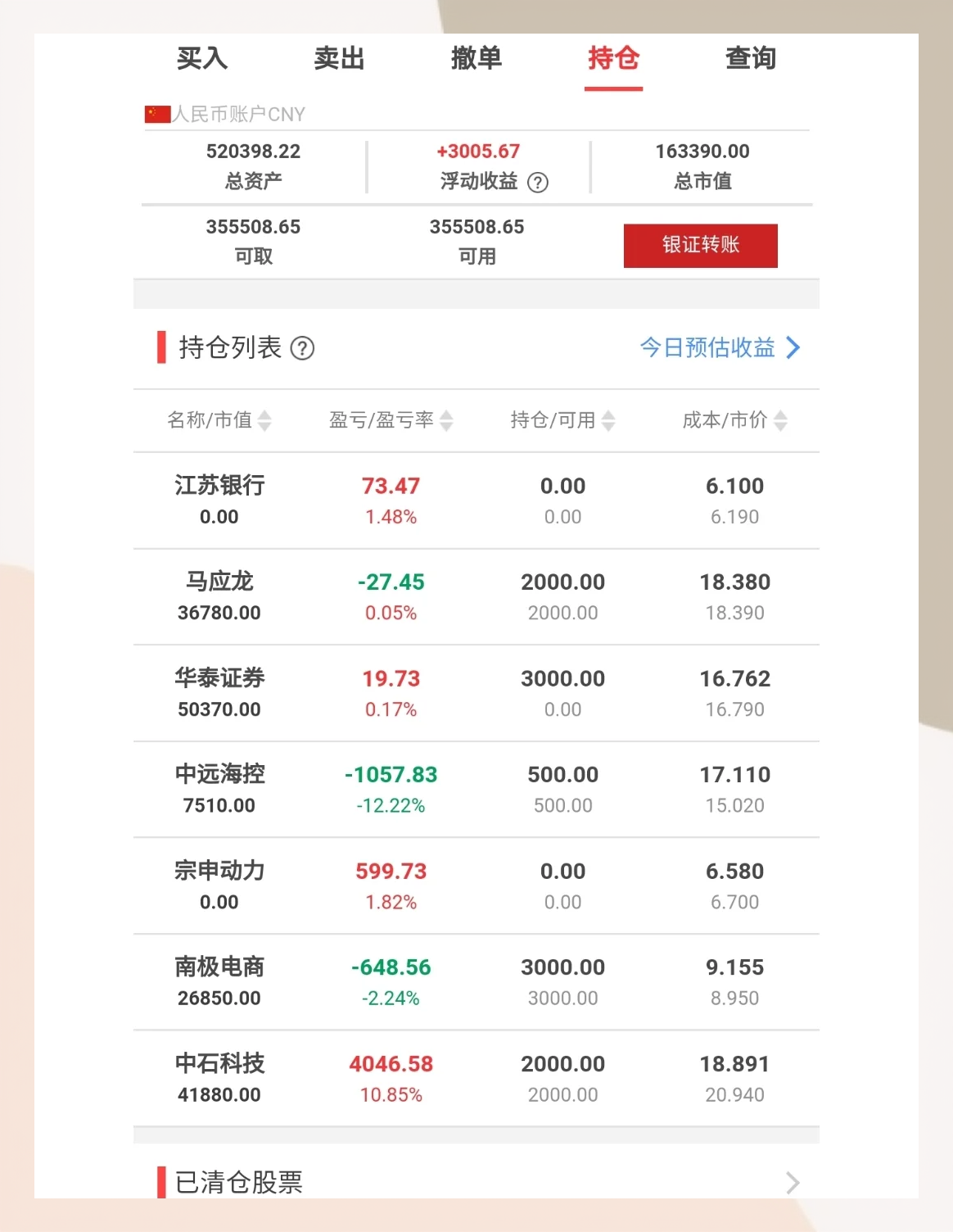Switch to the 买入 tab
Screen dimensions: 953x1232
point(203,59)
